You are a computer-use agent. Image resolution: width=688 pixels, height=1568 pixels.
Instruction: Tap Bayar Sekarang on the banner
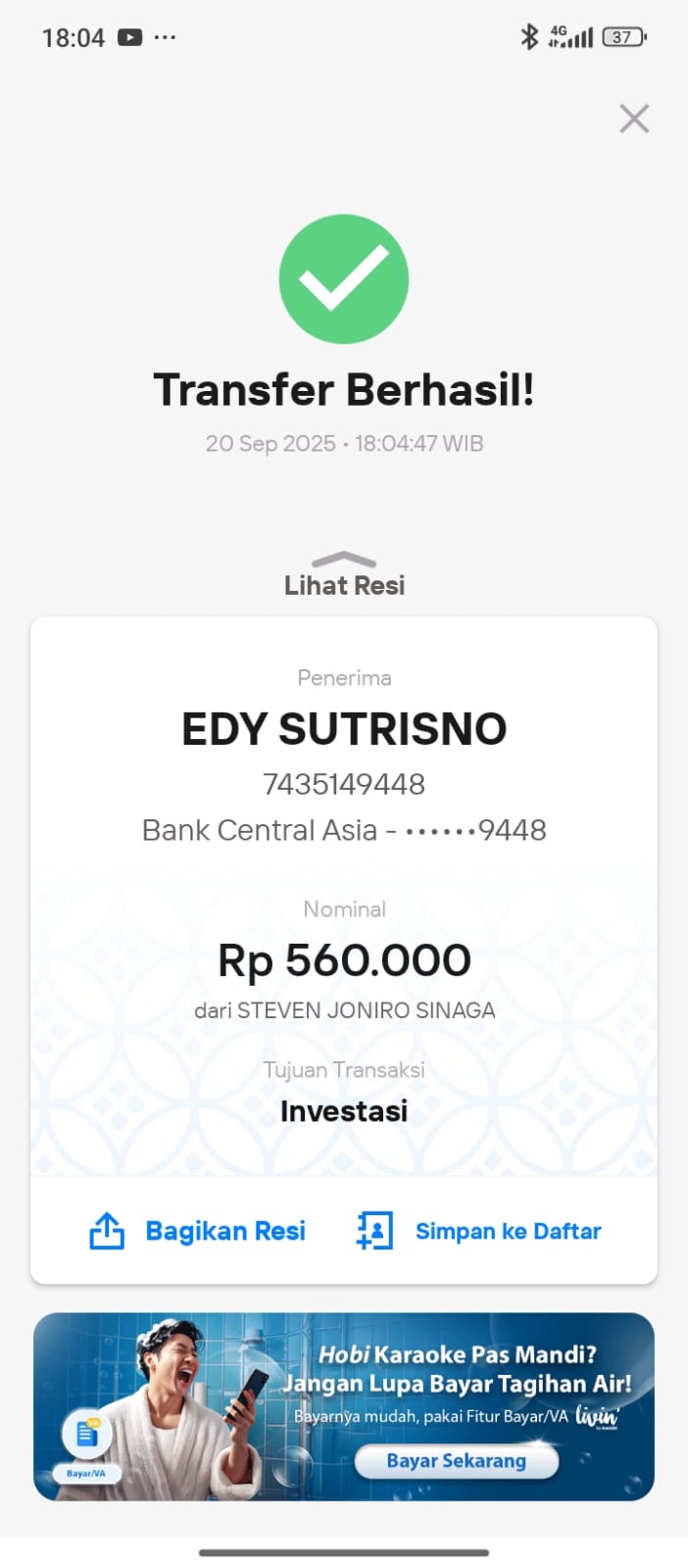[x=457, y=1461]
